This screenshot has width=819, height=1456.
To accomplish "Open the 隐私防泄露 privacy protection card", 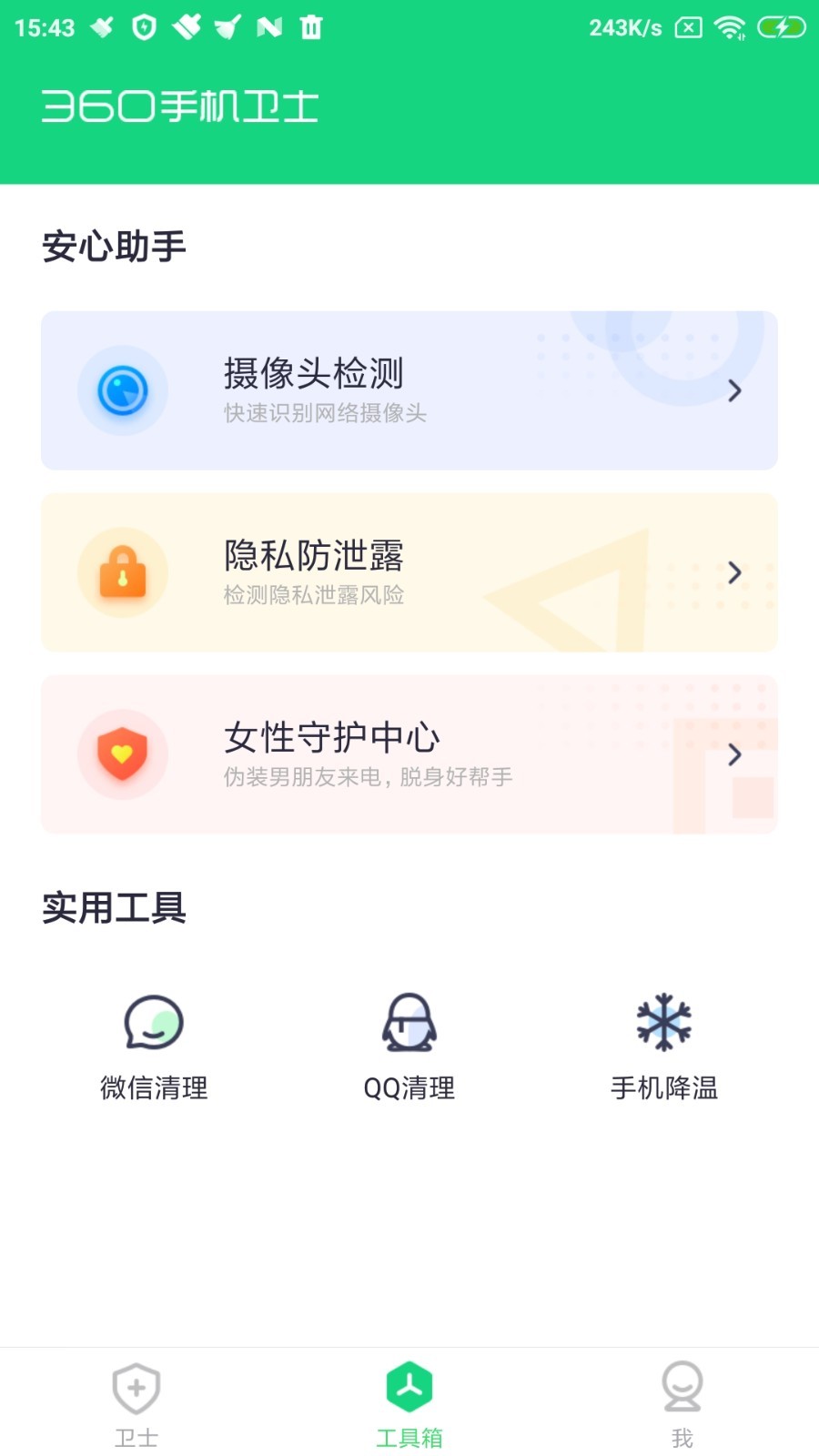I will (x=409, y=572).
